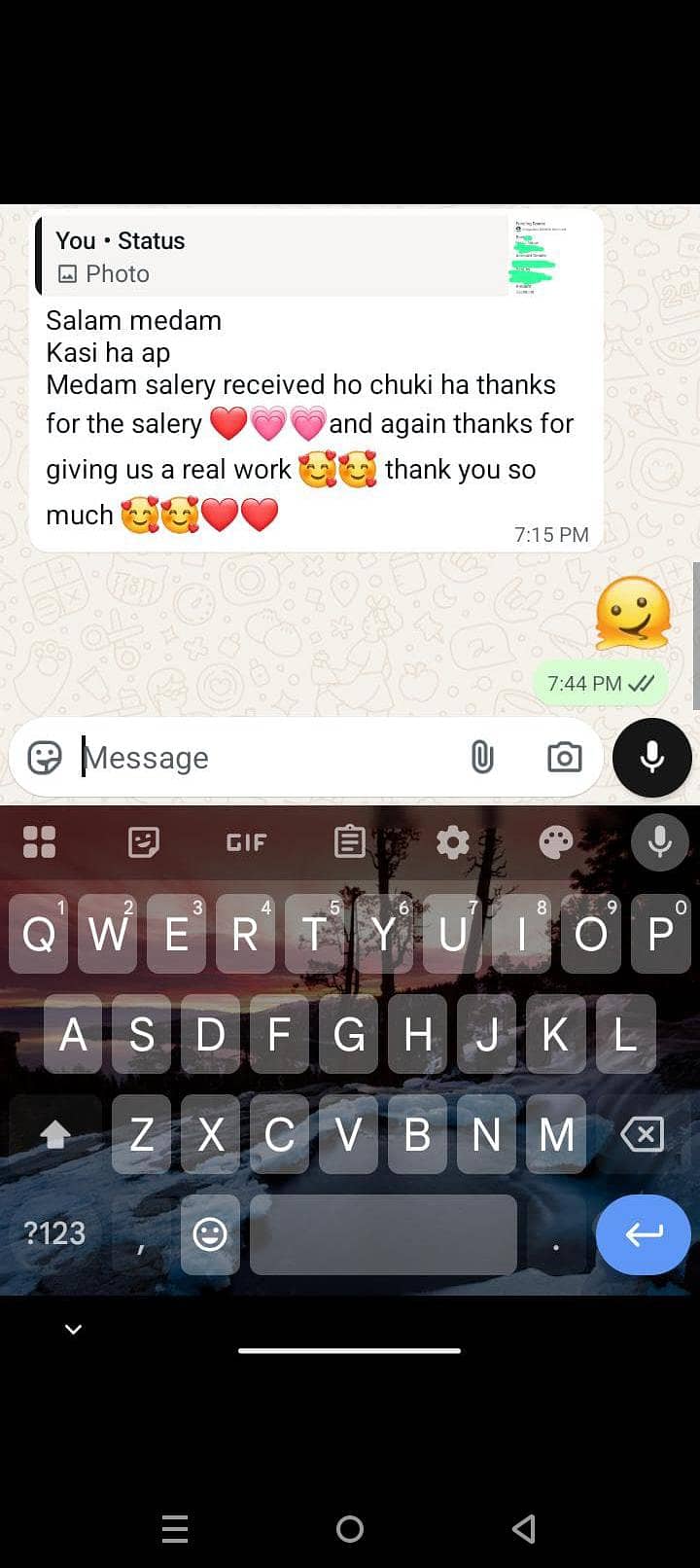Tap the backspace key
The height and width of the screenshot is (1568, 700).
tap(642, 1134)
